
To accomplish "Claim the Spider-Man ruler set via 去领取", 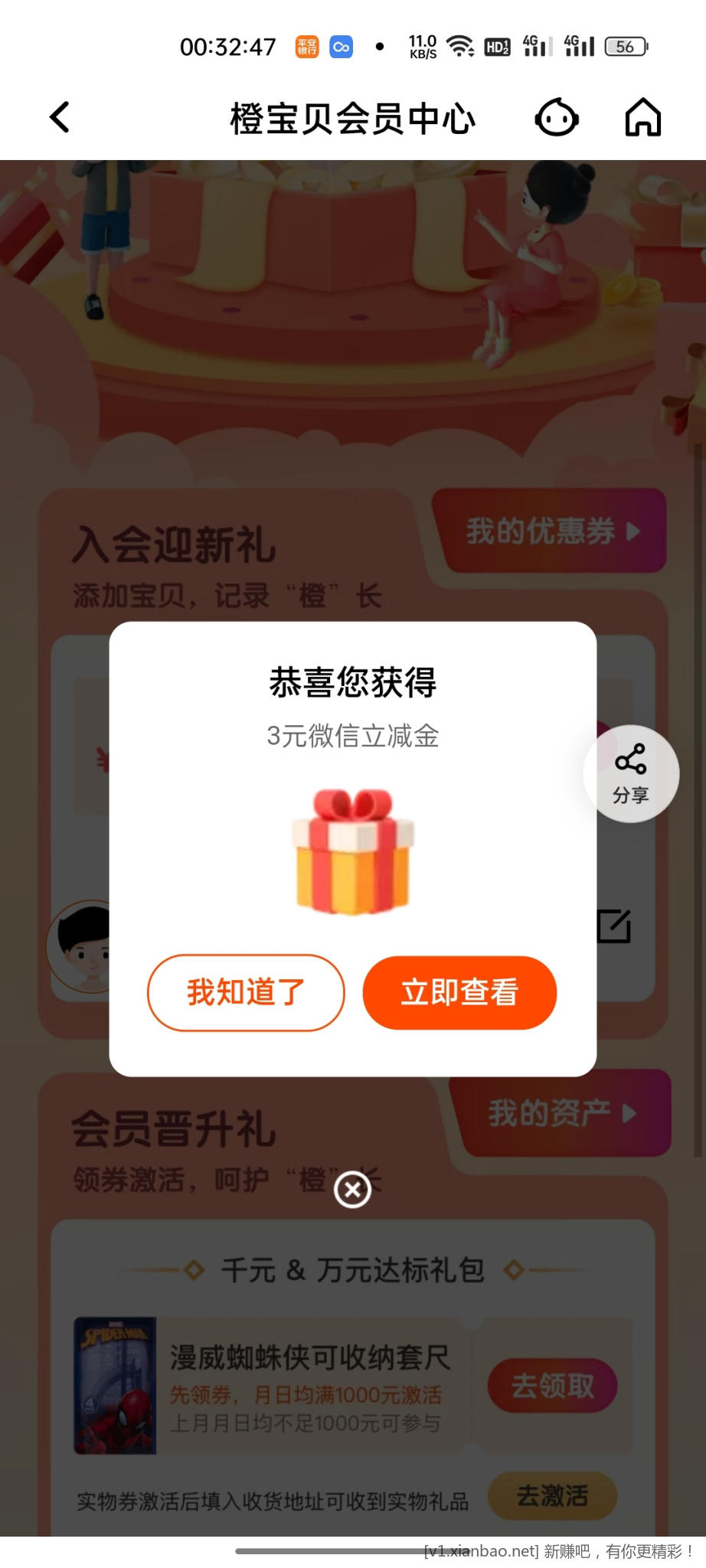I will pyautogui.click(x=552, y=1386).
